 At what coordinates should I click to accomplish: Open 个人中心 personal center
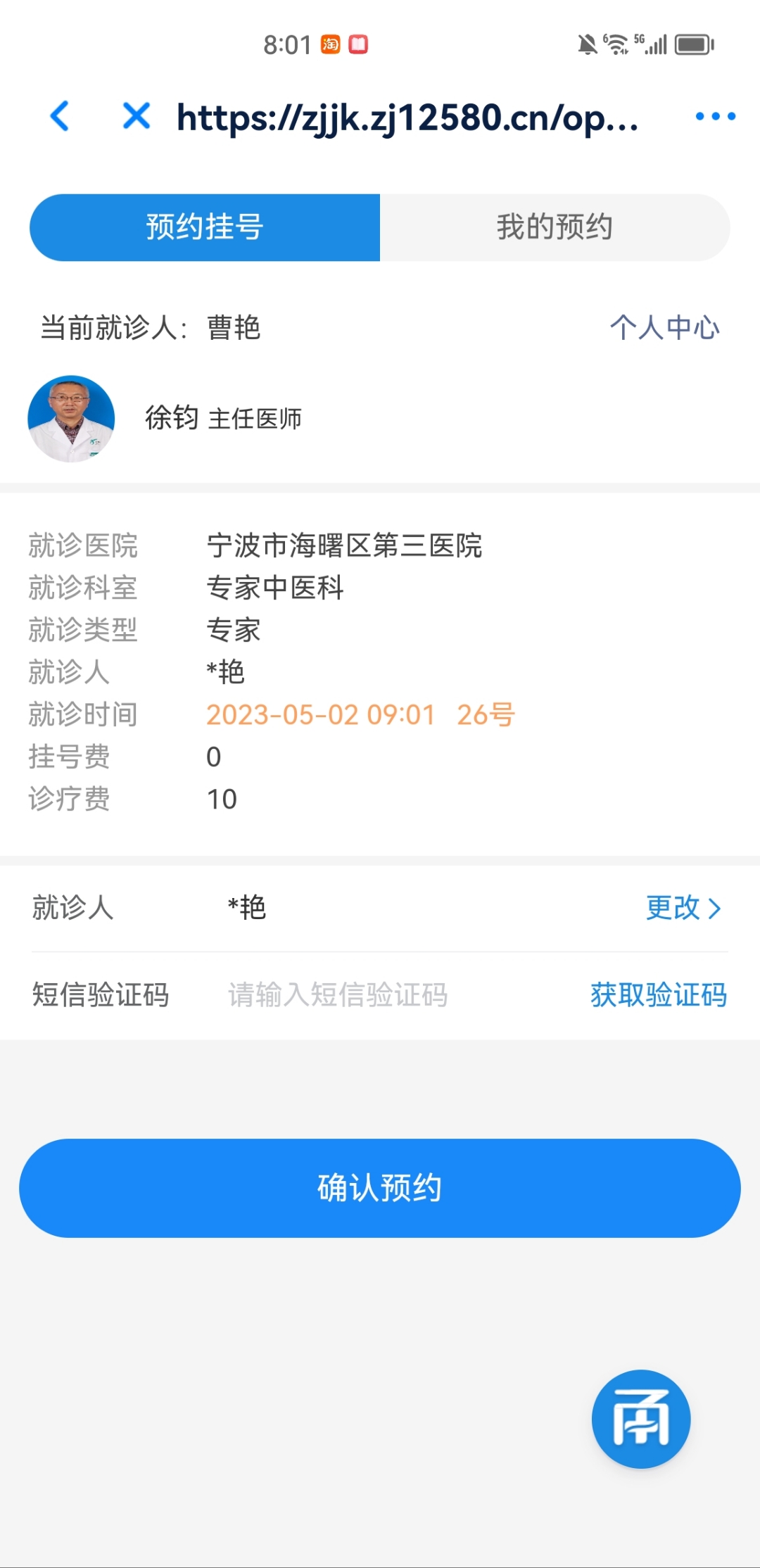[x=665, y=327]
